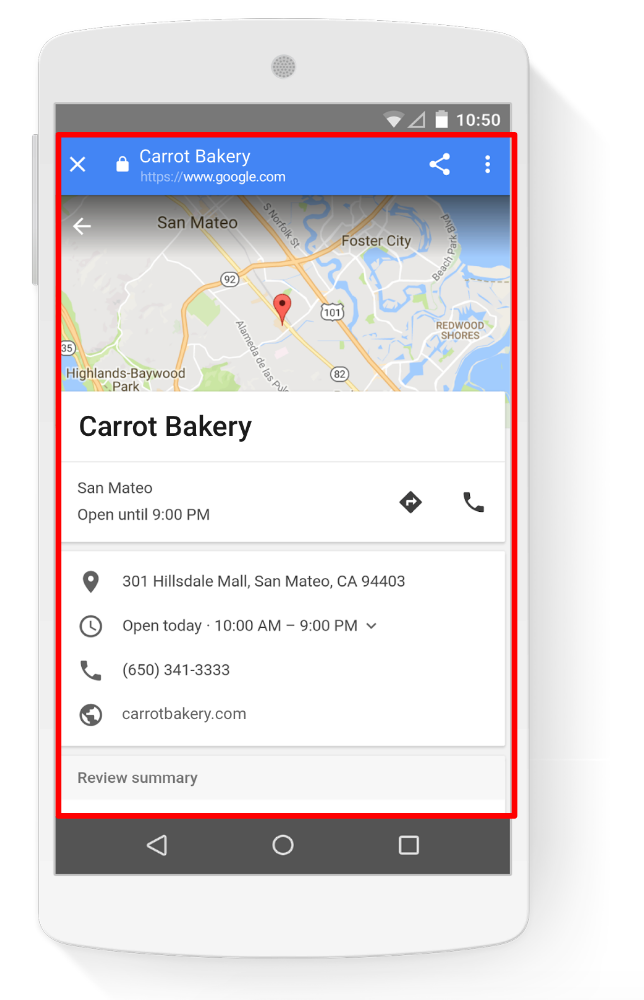Open the overflow menu in the toolbar
Image resolution: width=644 pixels, height=1000 pixels.
pyautogui.click(x=487, y=165)
